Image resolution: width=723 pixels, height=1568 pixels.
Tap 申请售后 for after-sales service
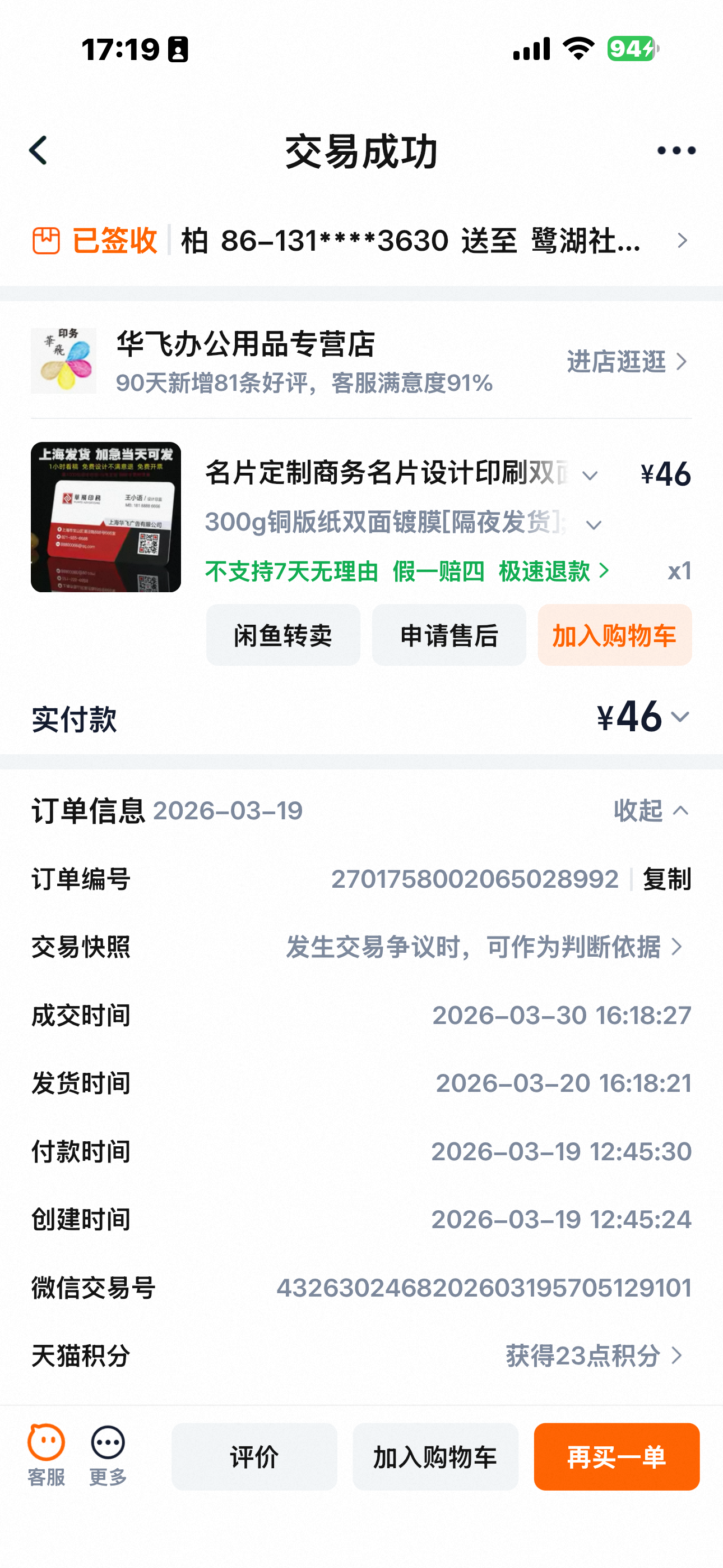click(x=449, y=635)
